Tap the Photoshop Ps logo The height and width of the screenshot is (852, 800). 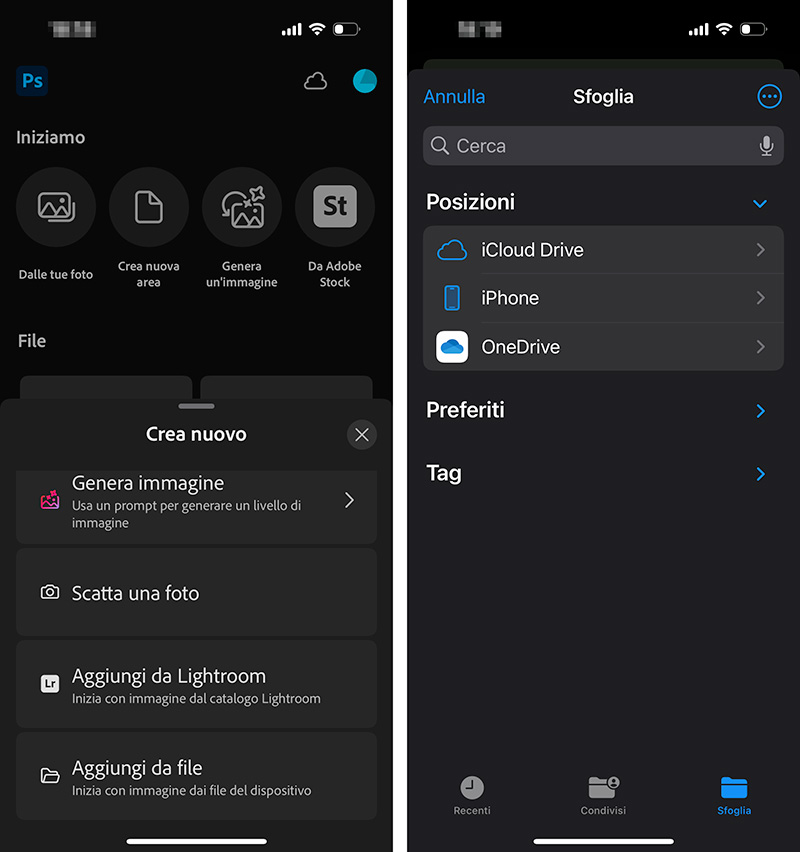pyautogui.click(x=31, y=81)
